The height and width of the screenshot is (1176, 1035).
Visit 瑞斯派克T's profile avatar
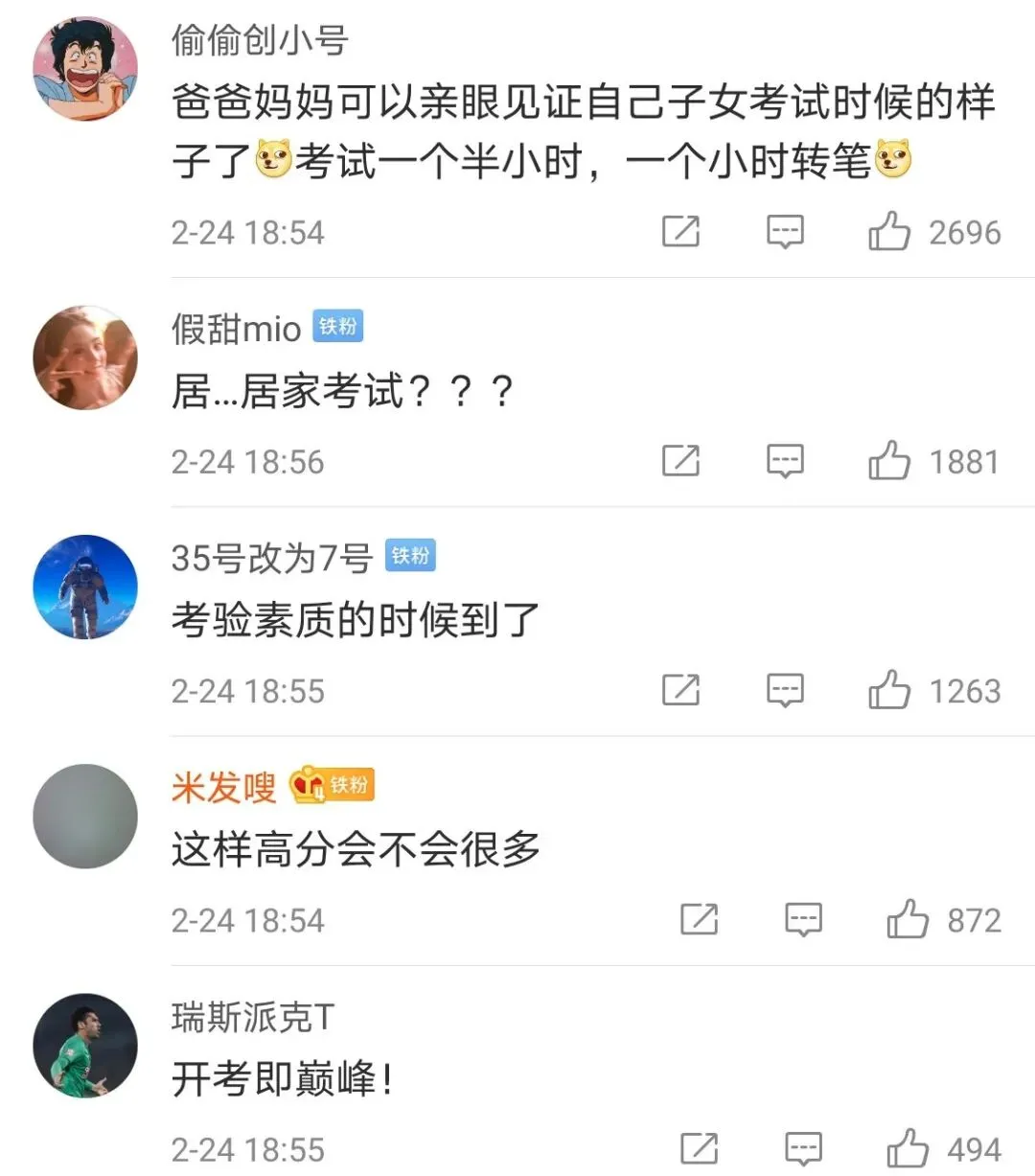click(x=85, y=1046)
